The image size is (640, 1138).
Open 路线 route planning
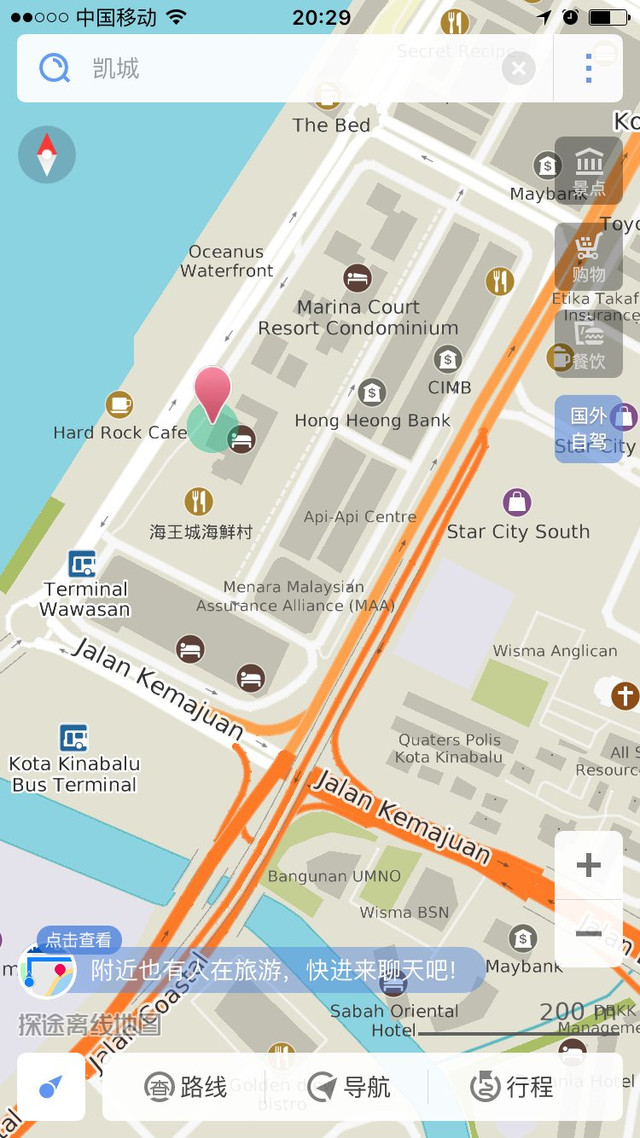[x=186, y=1086]
